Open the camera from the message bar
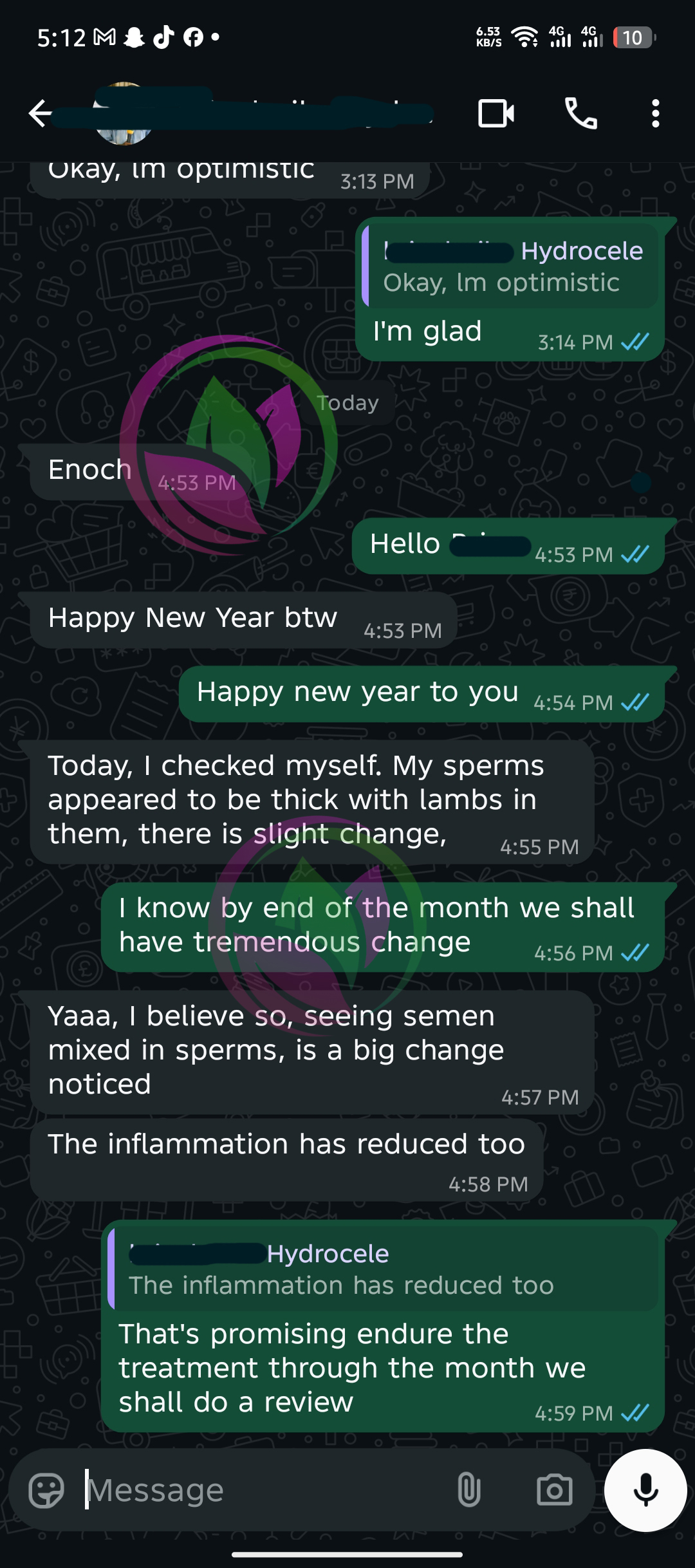 click(554, 1490)
